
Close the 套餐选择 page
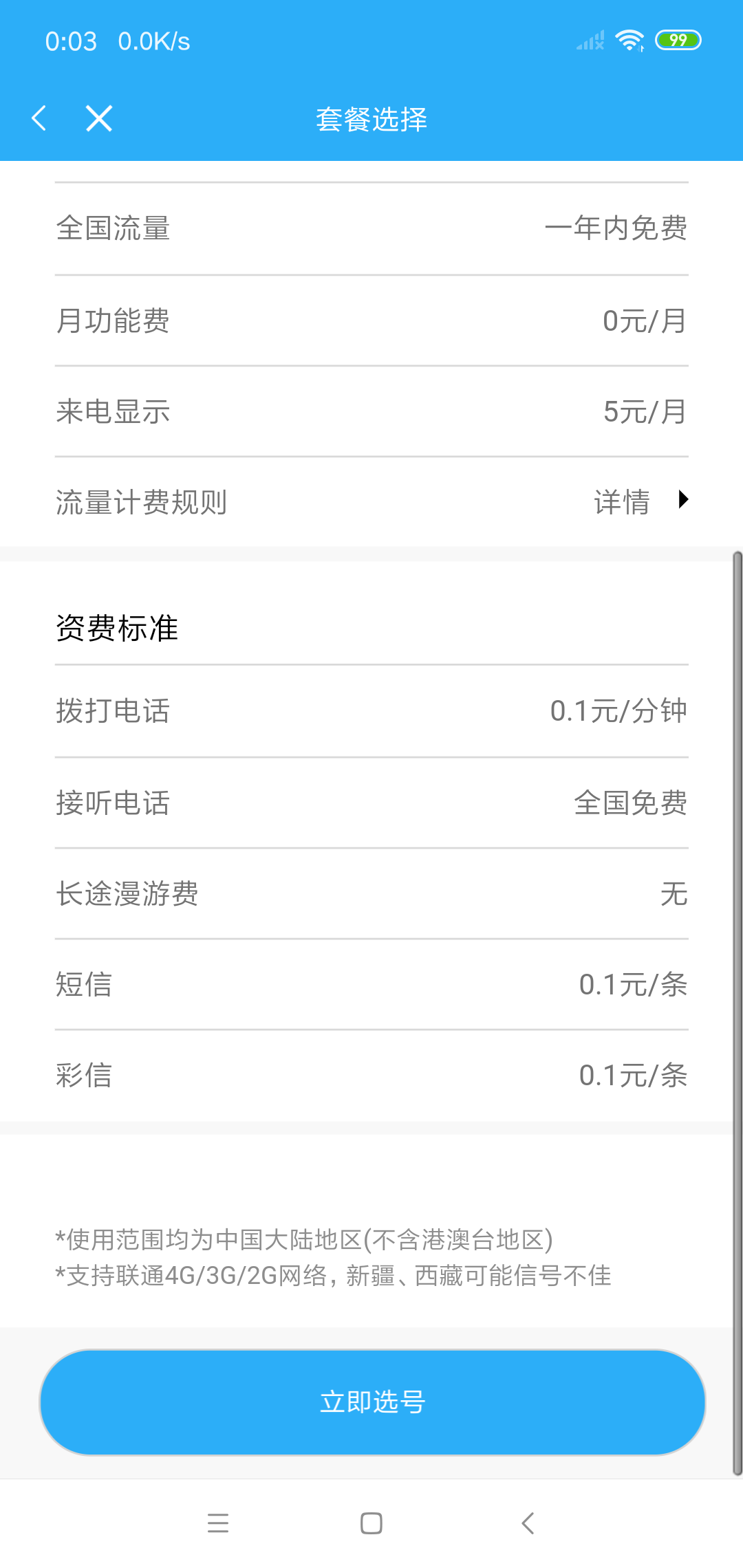coord(99,118)
